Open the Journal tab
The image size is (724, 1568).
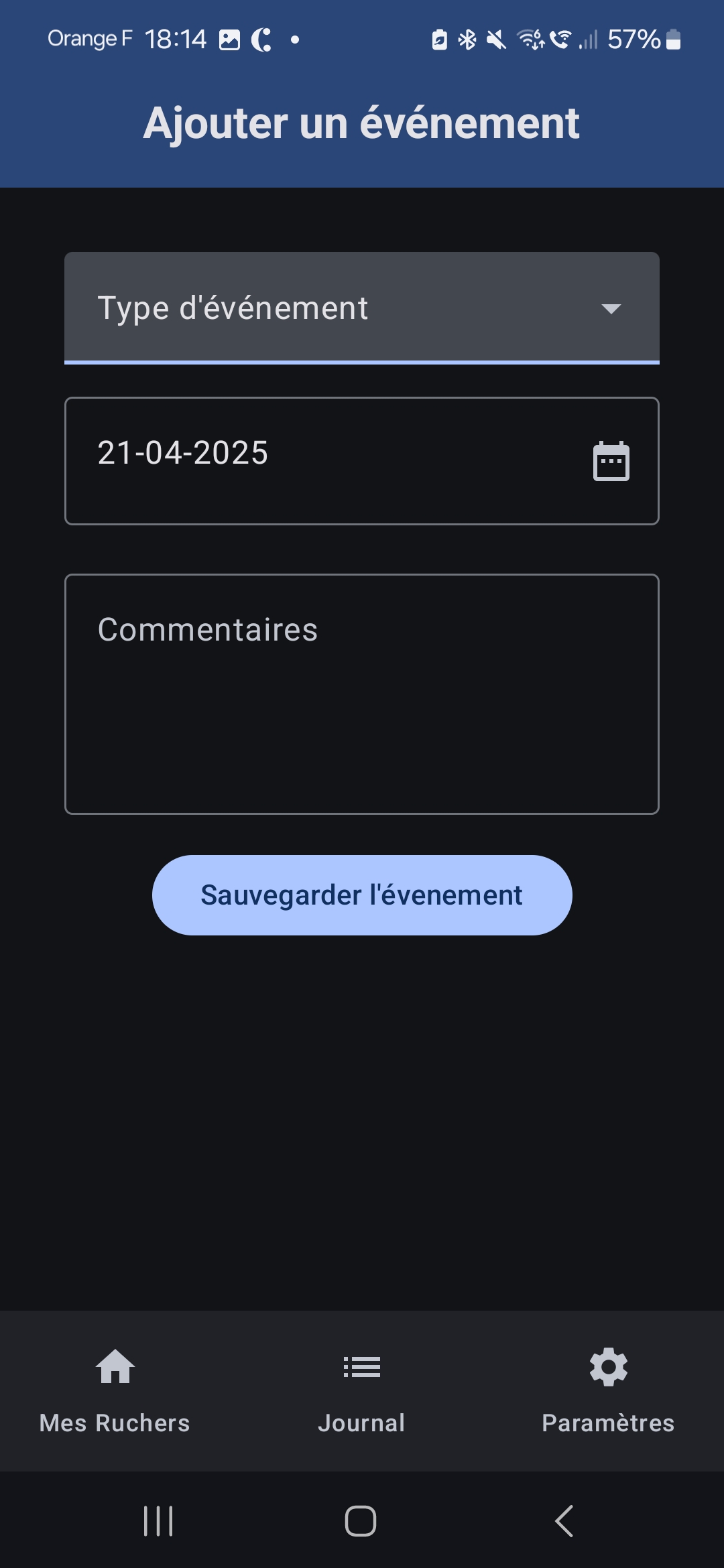point(362,1391)
